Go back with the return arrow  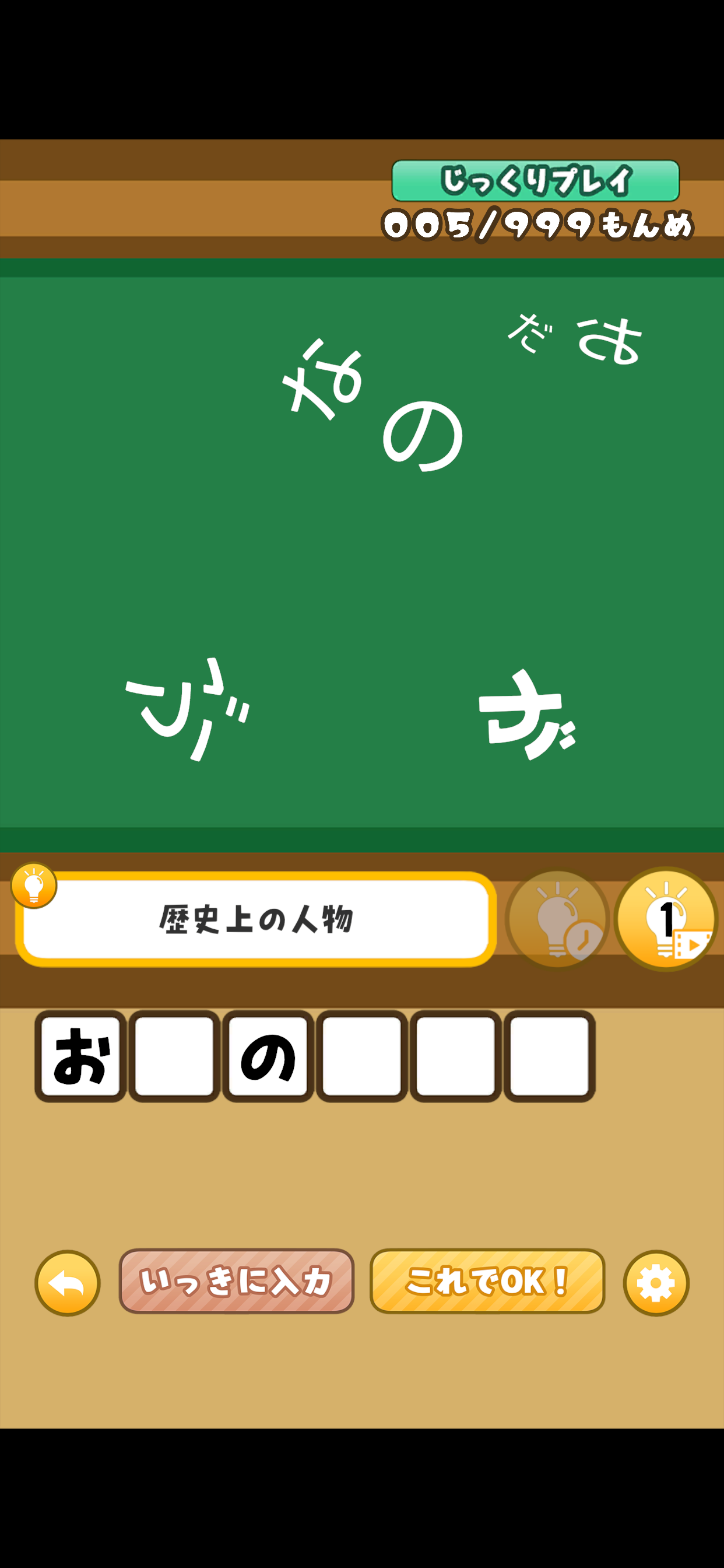click(x=68, y=1283)
